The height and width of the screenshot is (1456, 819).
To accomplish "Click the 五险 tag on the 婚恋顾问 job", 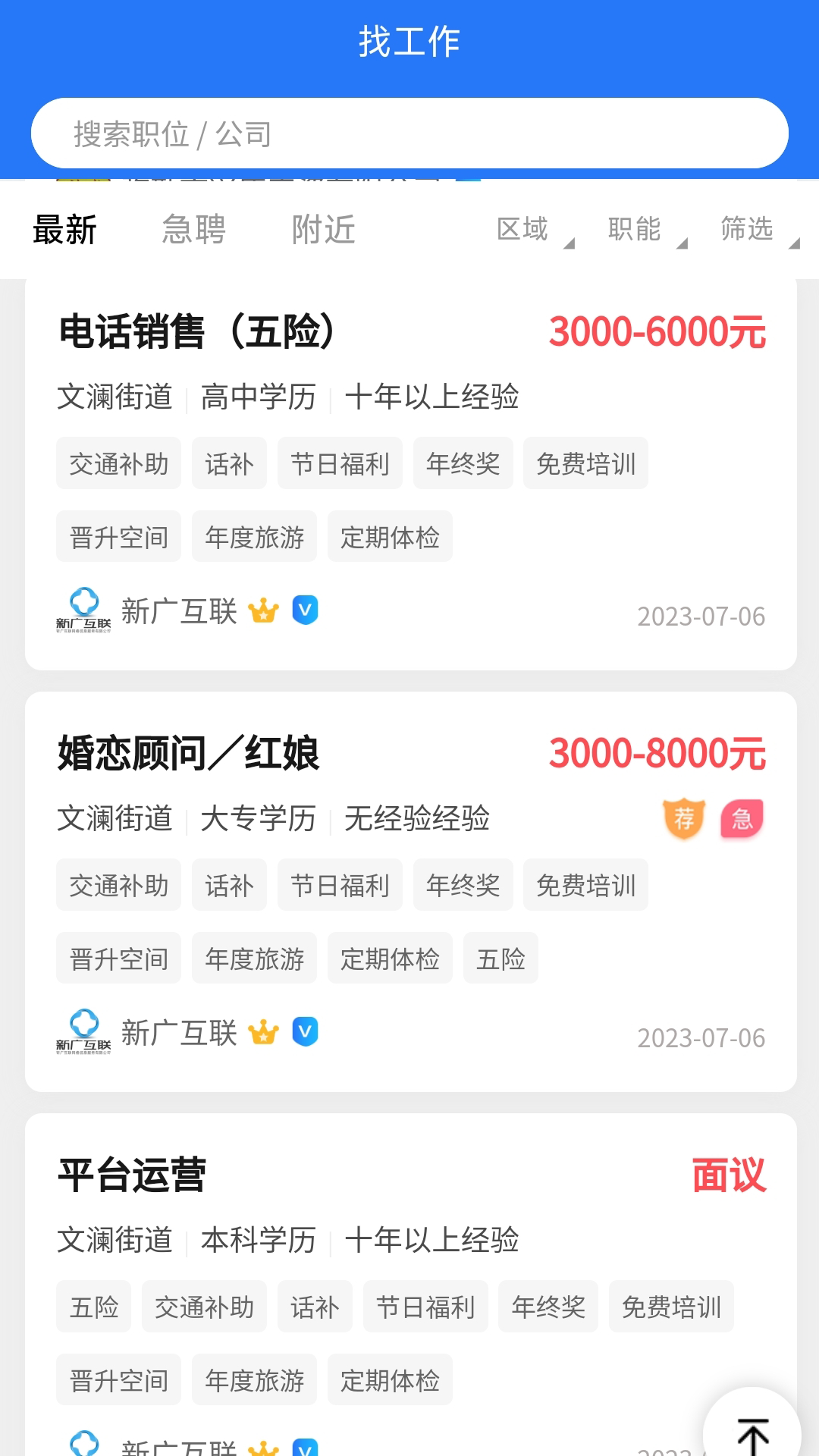I will coord(500,959).
